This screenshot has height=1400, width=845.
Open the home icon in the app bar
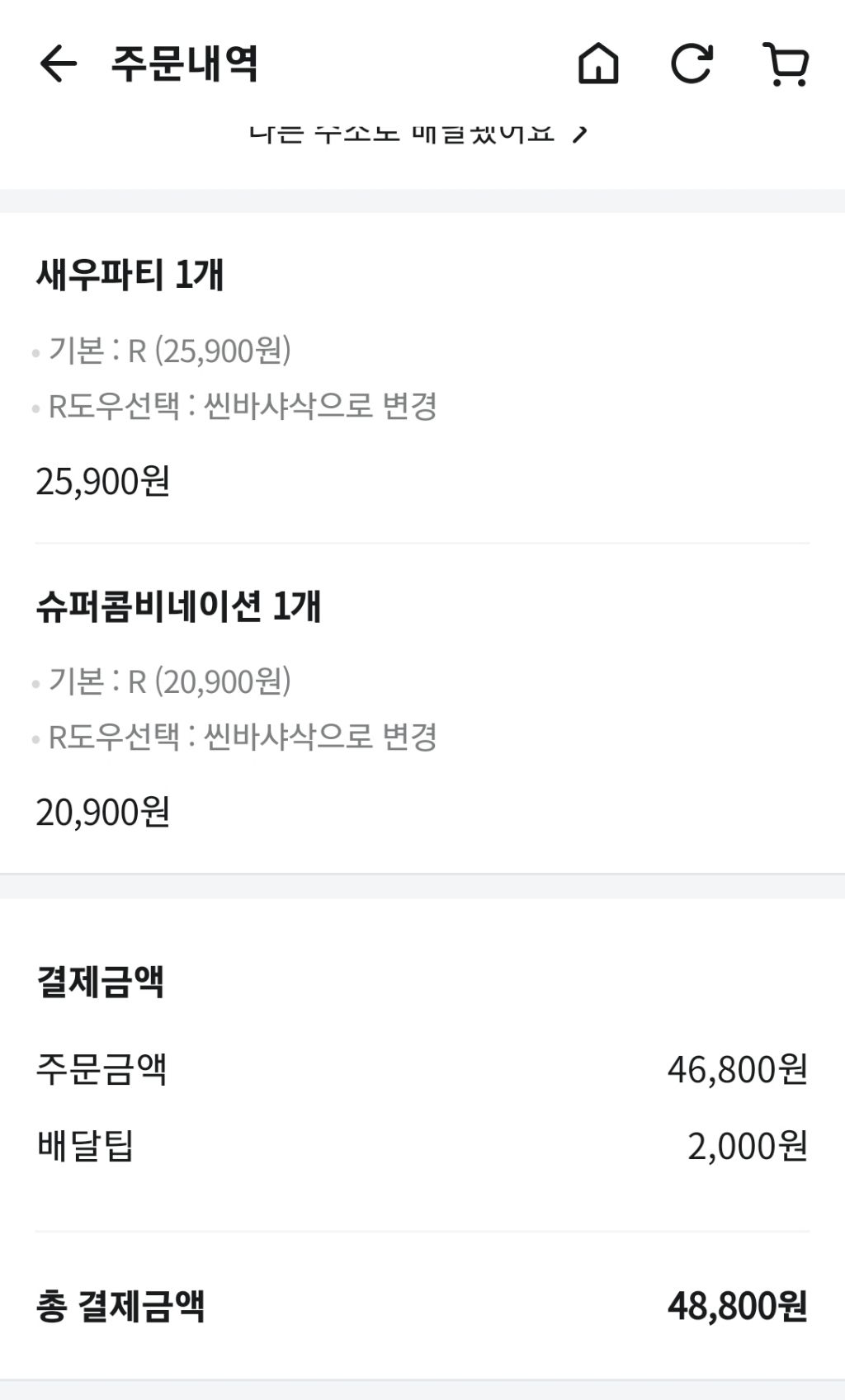click(598, 64)
